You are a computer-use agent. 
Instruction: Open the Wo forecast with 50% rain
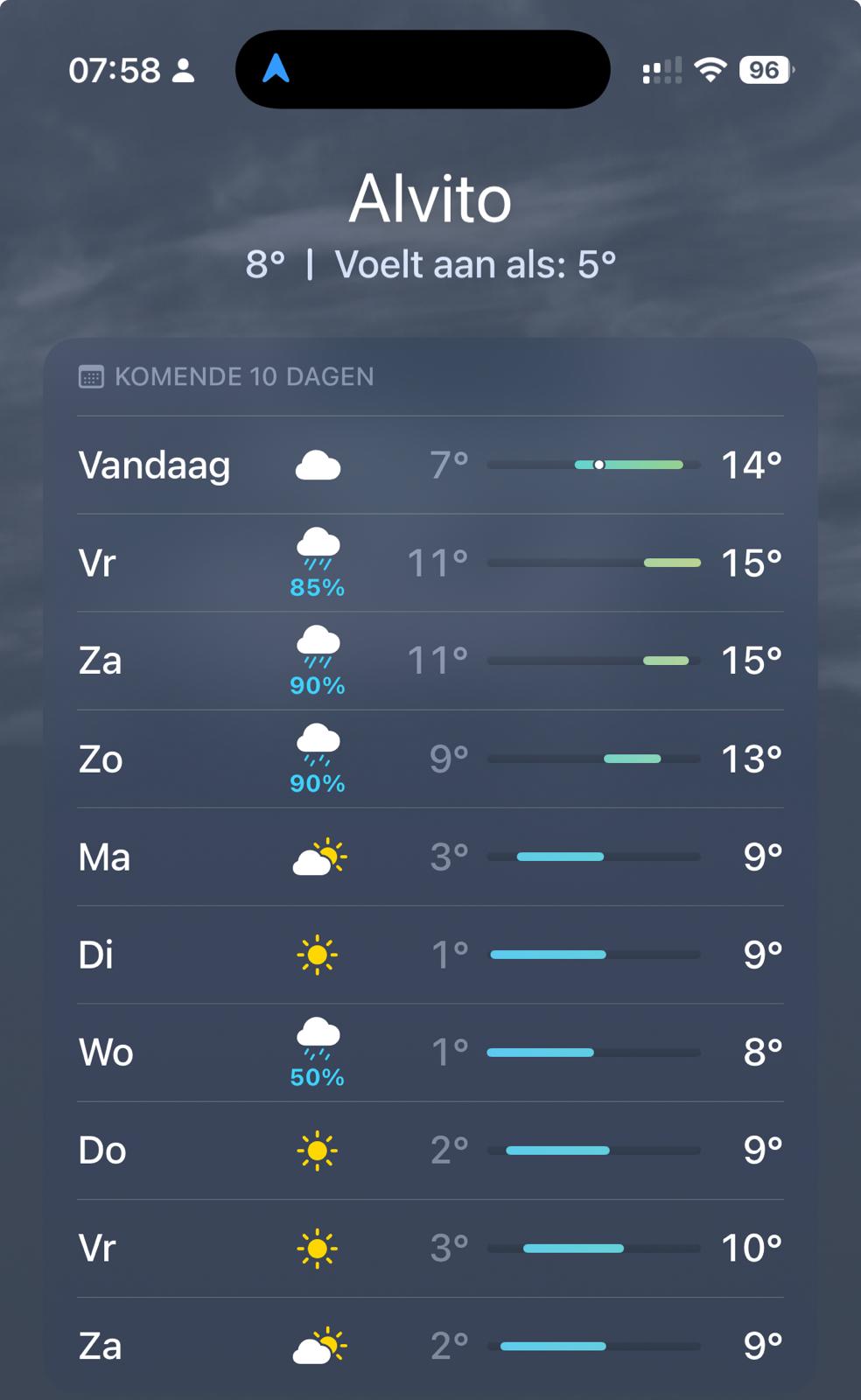pos(430,1053)
